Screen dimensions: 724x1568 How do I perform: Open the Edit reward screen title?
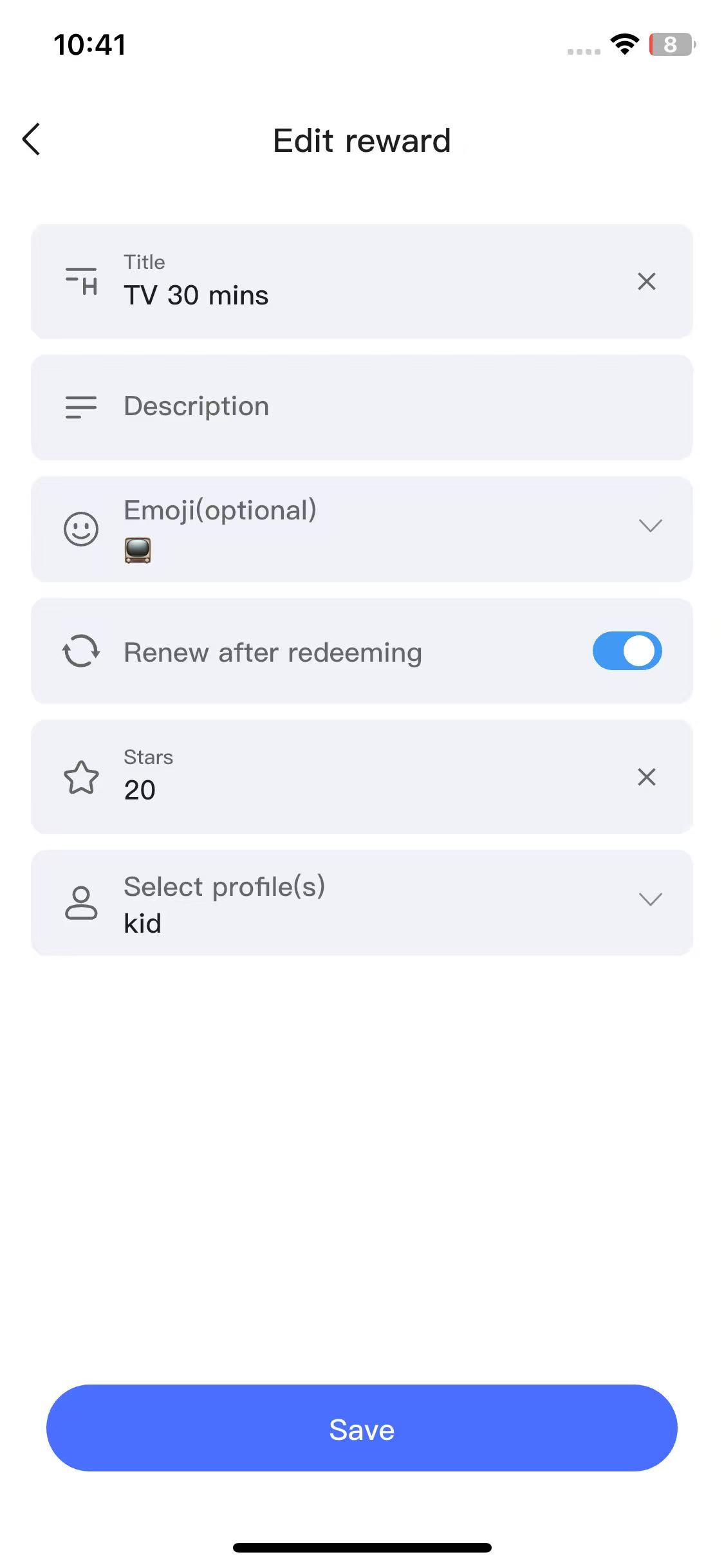click(362, 140)
